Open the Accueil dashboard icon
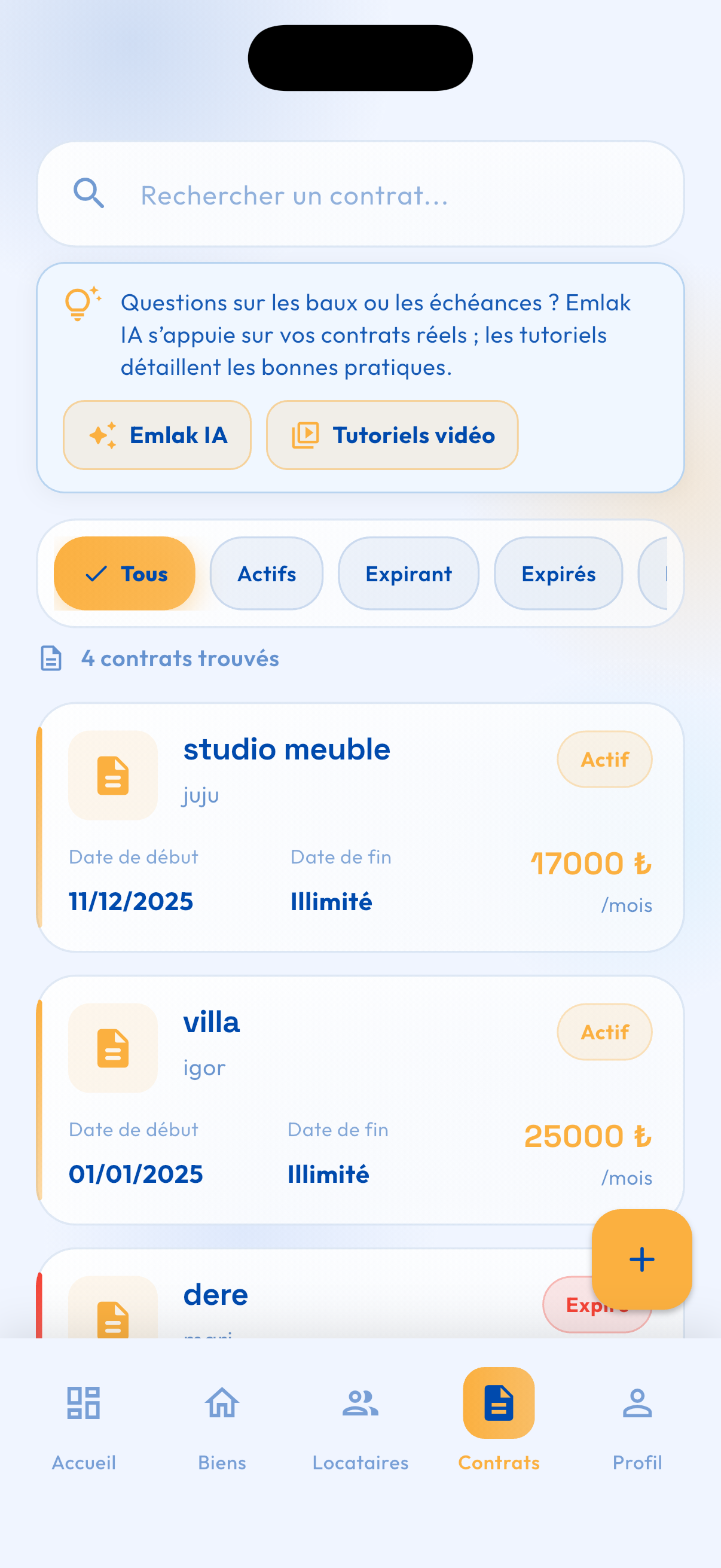721x1568 pixels. (x=83, y=1404)
